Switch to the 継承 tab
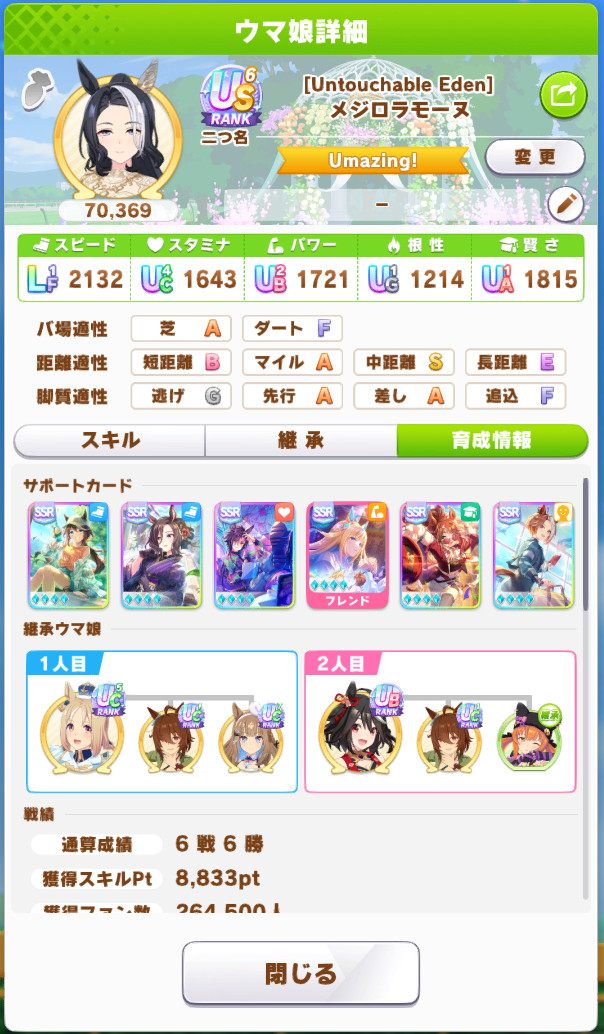 [x=300, y=440]
